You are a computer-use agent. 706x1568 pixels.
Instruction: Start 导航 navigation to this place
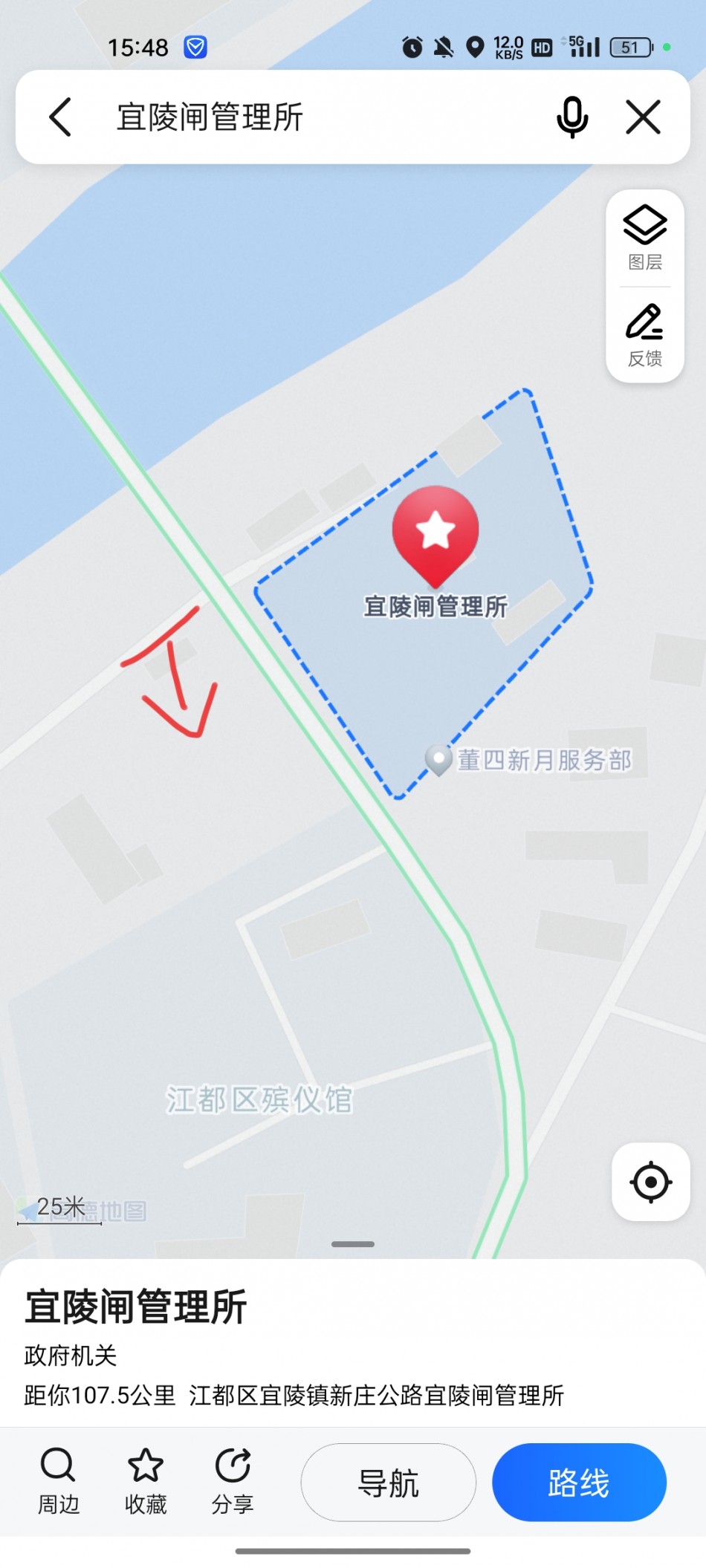click(x=388, y=1483)
